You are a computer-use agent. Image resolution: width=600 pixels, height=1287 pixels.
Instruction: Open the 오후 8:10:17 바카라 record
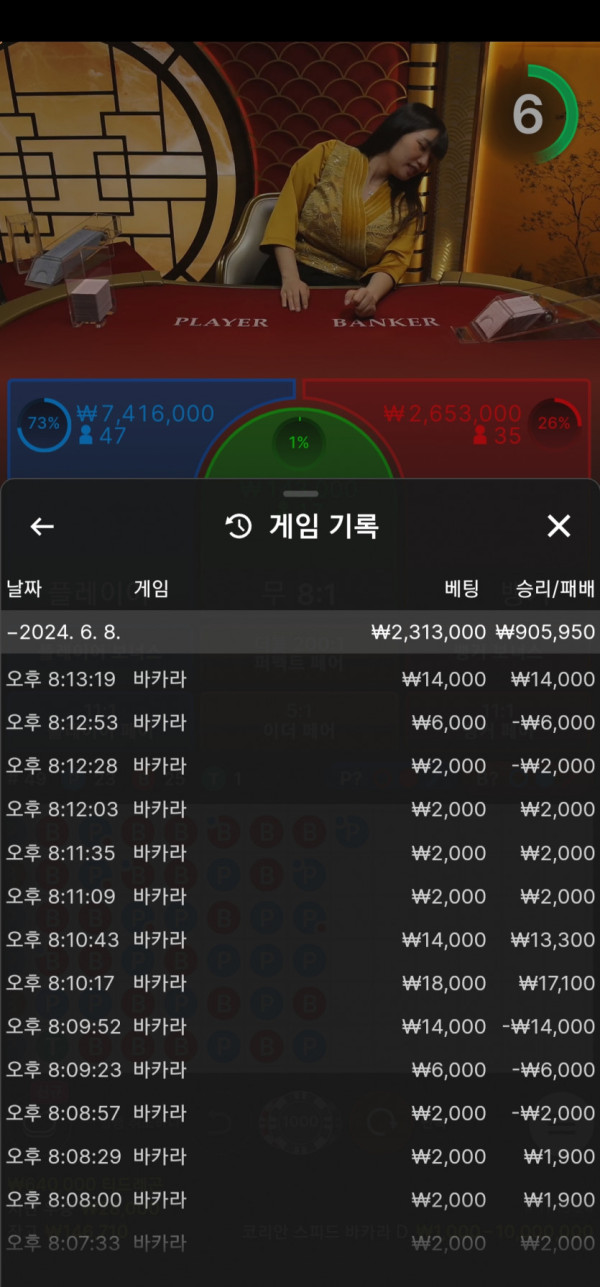tap(300, 983)
